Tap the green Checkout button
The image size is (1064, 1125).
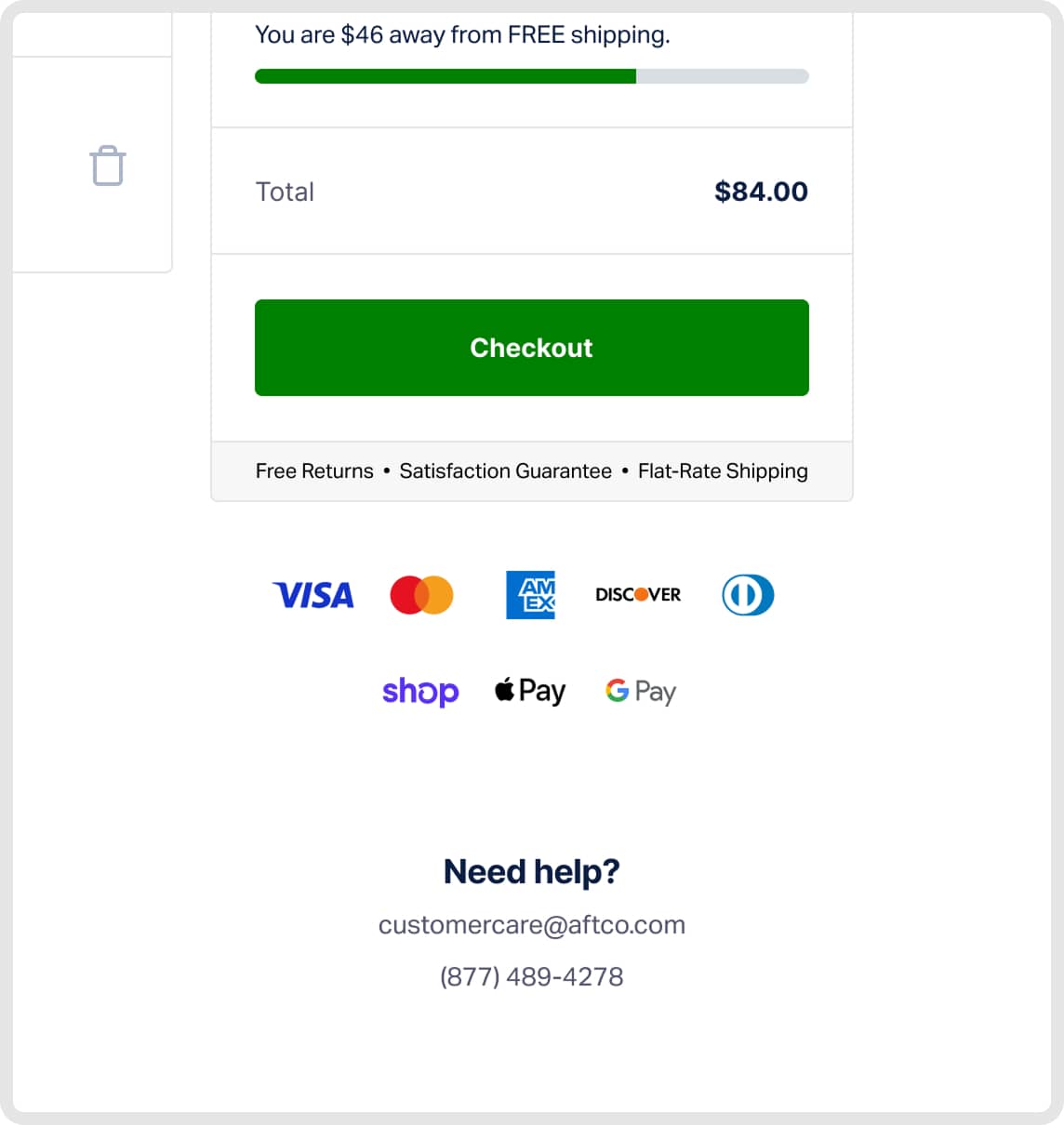point(531,348)
